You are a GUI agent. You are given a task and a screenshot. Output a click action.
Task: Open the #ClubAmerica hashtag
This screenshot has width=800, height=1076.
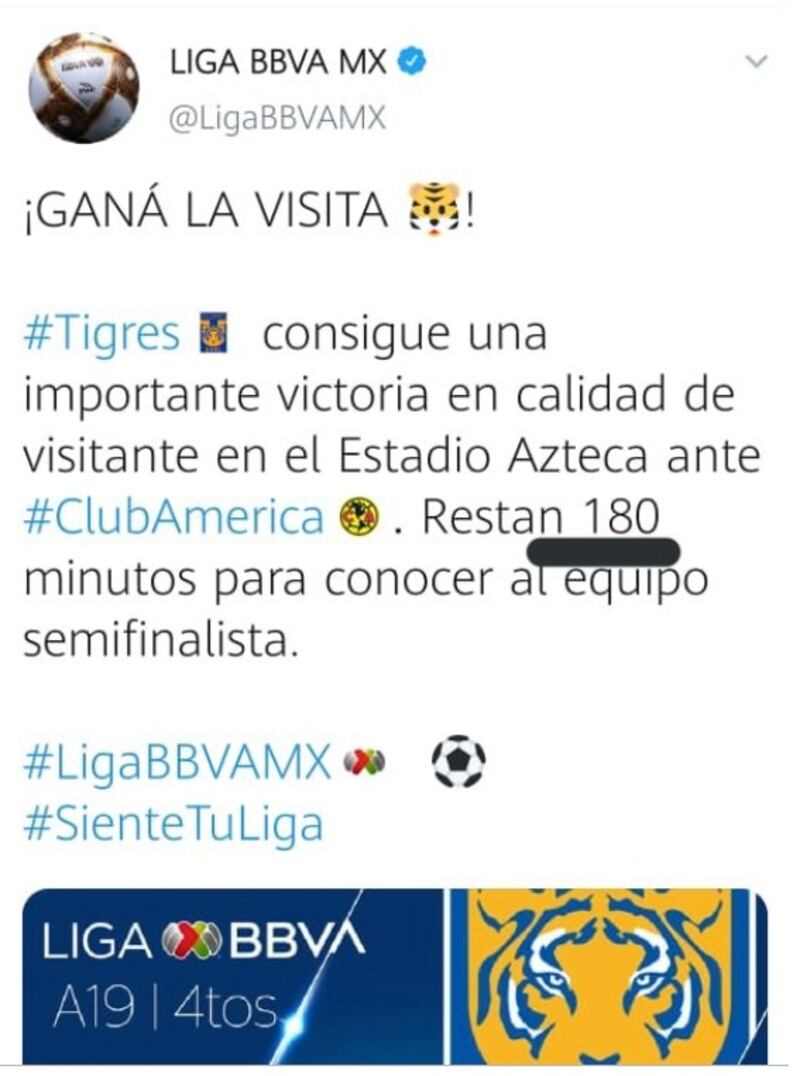[173, 517]
